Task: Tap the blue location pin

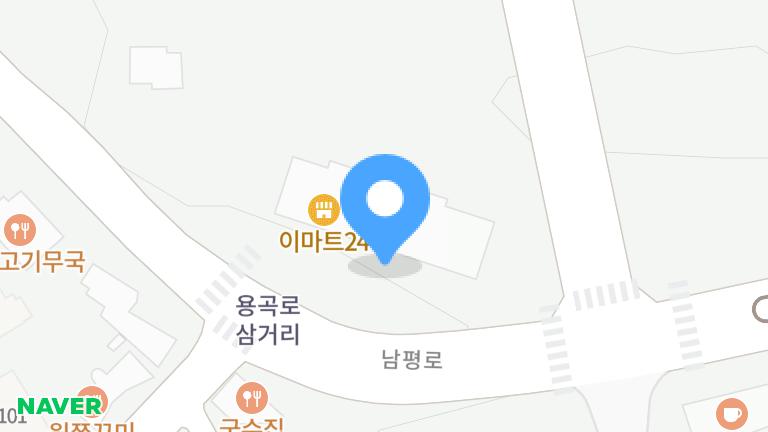Action: click(x=385, y=201)
